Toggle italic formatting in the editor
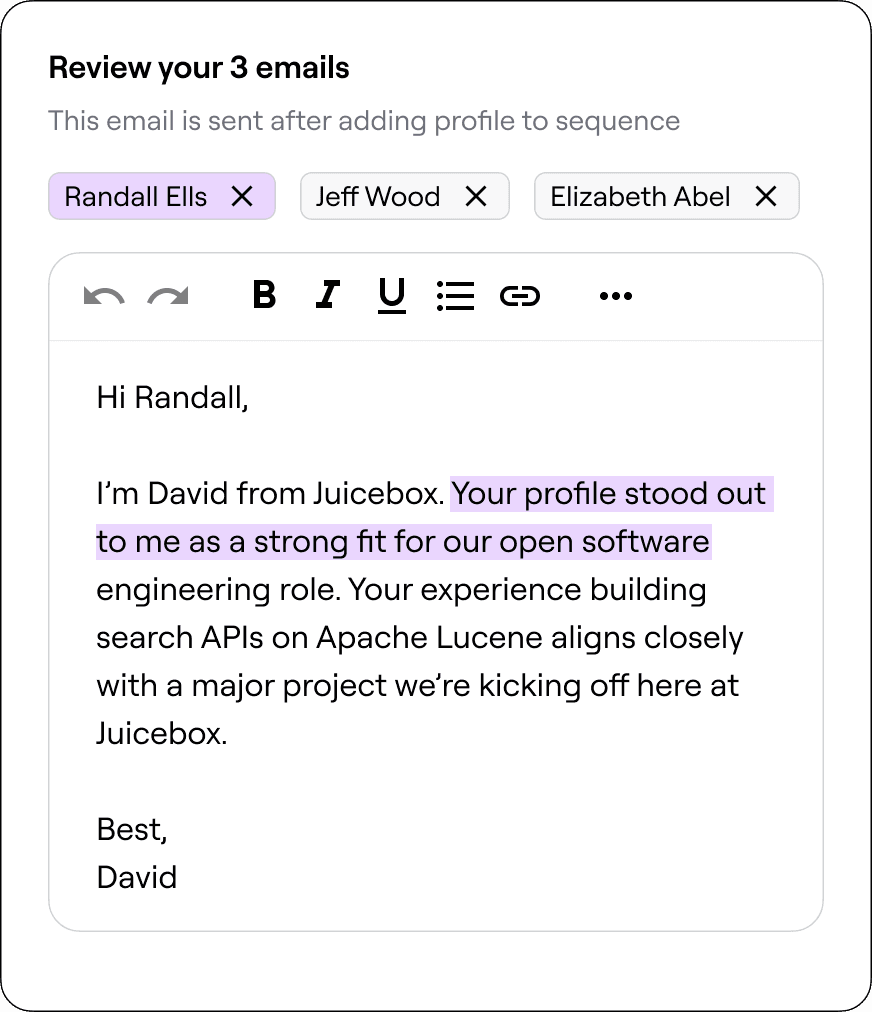Image resolution: width=872 pixels, height=1012 pixels. click(327, 295)
